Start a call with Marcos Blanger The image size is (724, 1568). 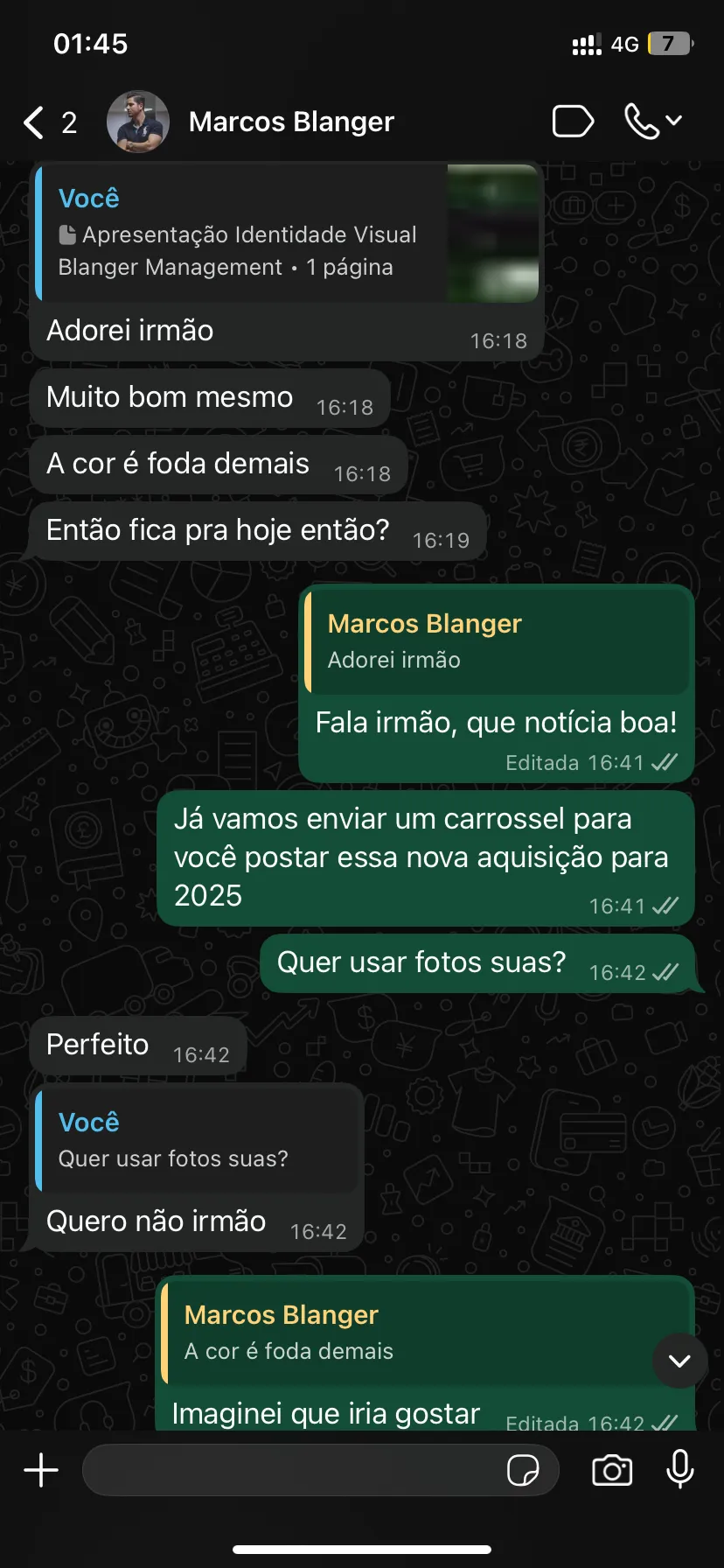[643, 122]
